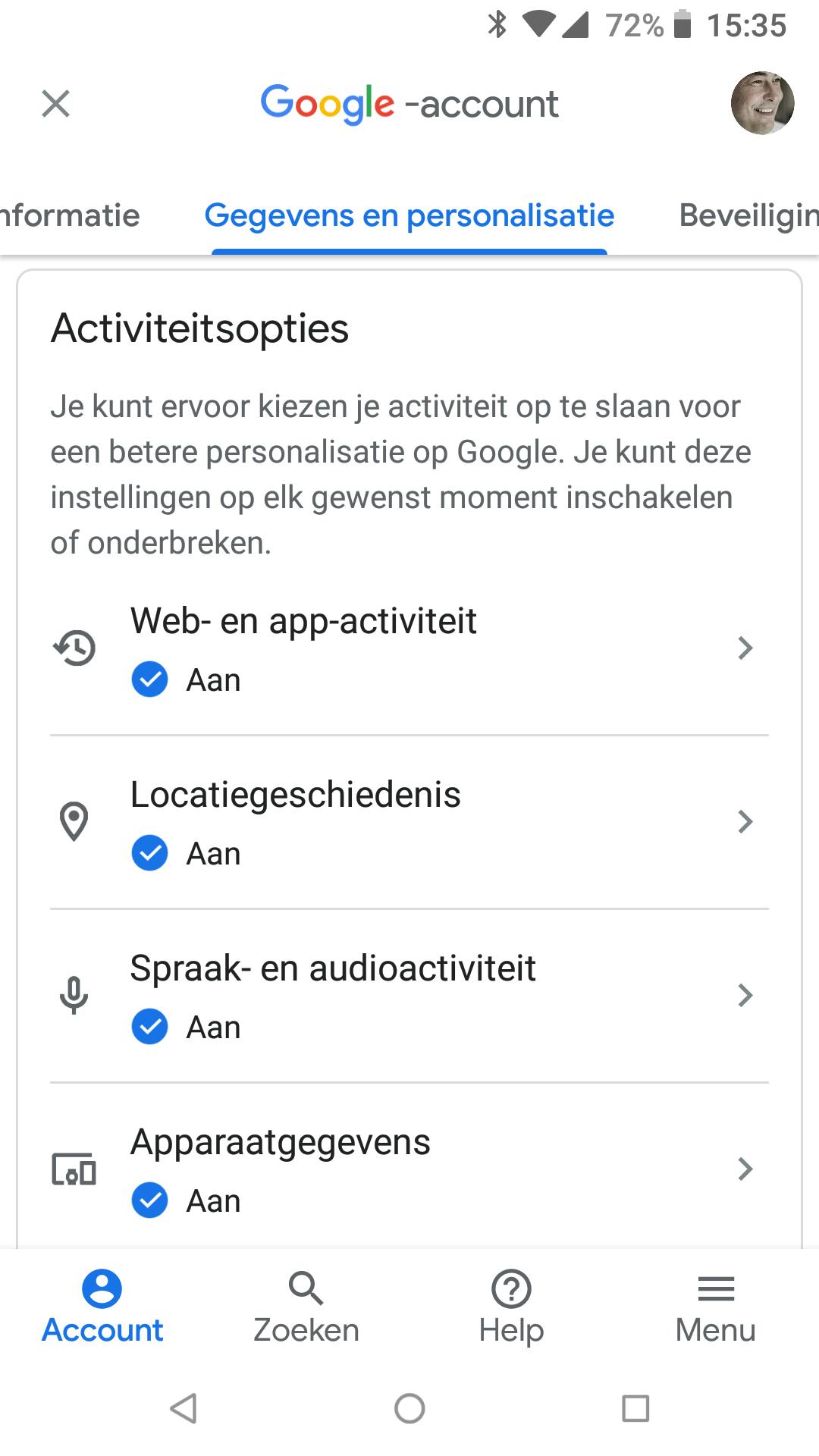Disable Locatiegeschiedenis activity tracking

pyautogui.click(x=149, y=853)
